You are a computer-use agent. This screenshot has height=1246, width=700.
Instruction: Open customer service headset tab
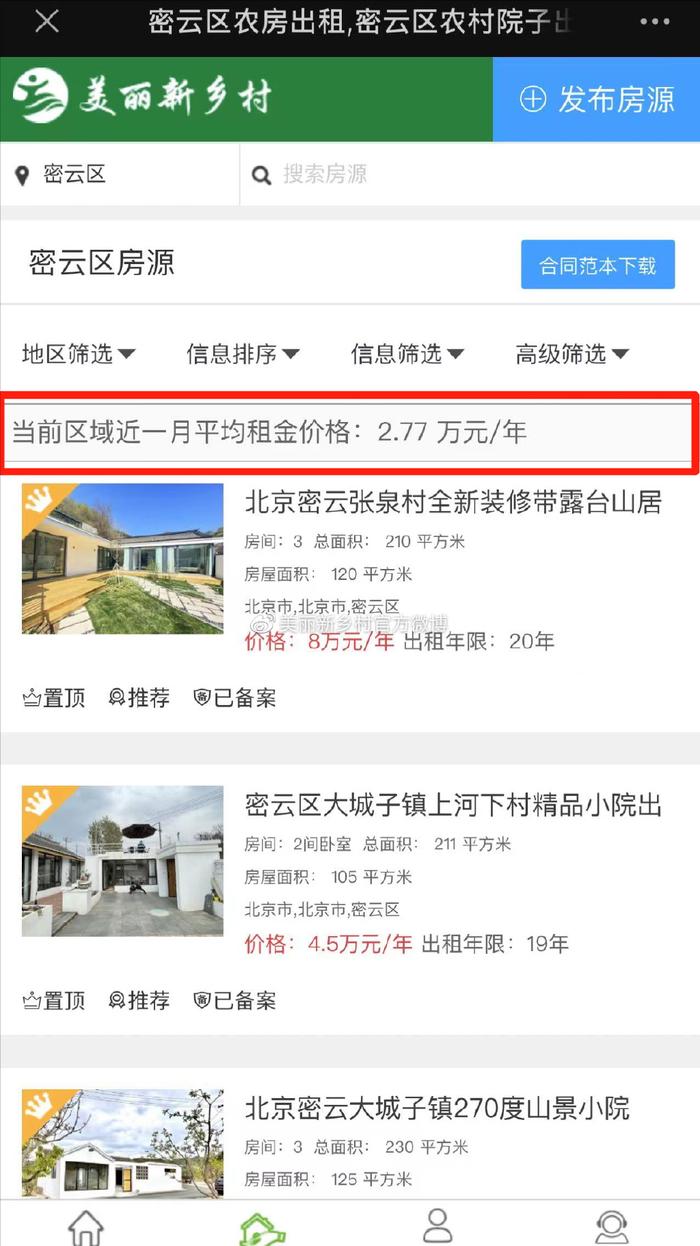(612, 1226)
